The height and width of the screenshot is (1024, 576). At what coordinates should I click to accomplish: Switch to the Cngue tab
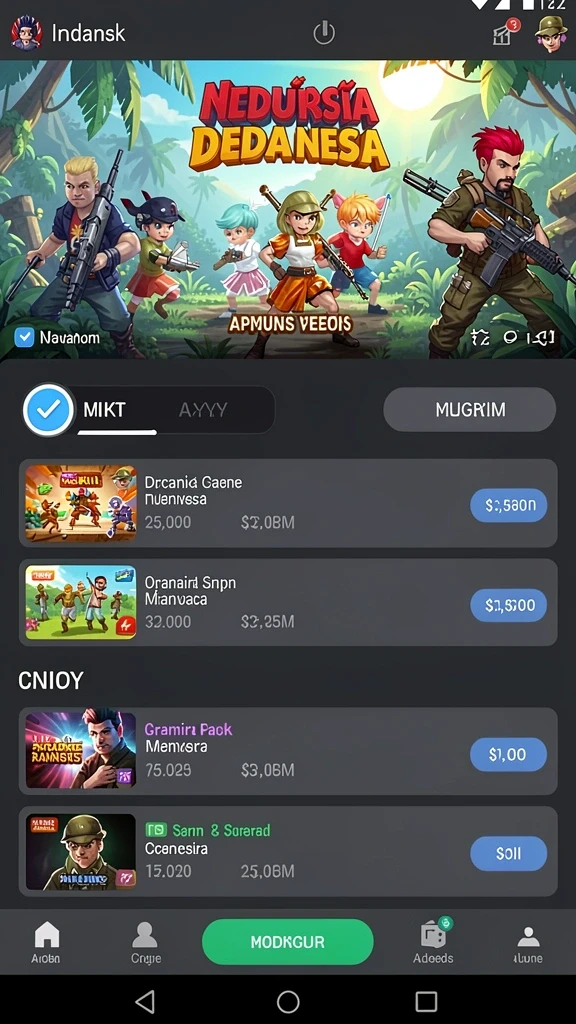tap(145, 942)
